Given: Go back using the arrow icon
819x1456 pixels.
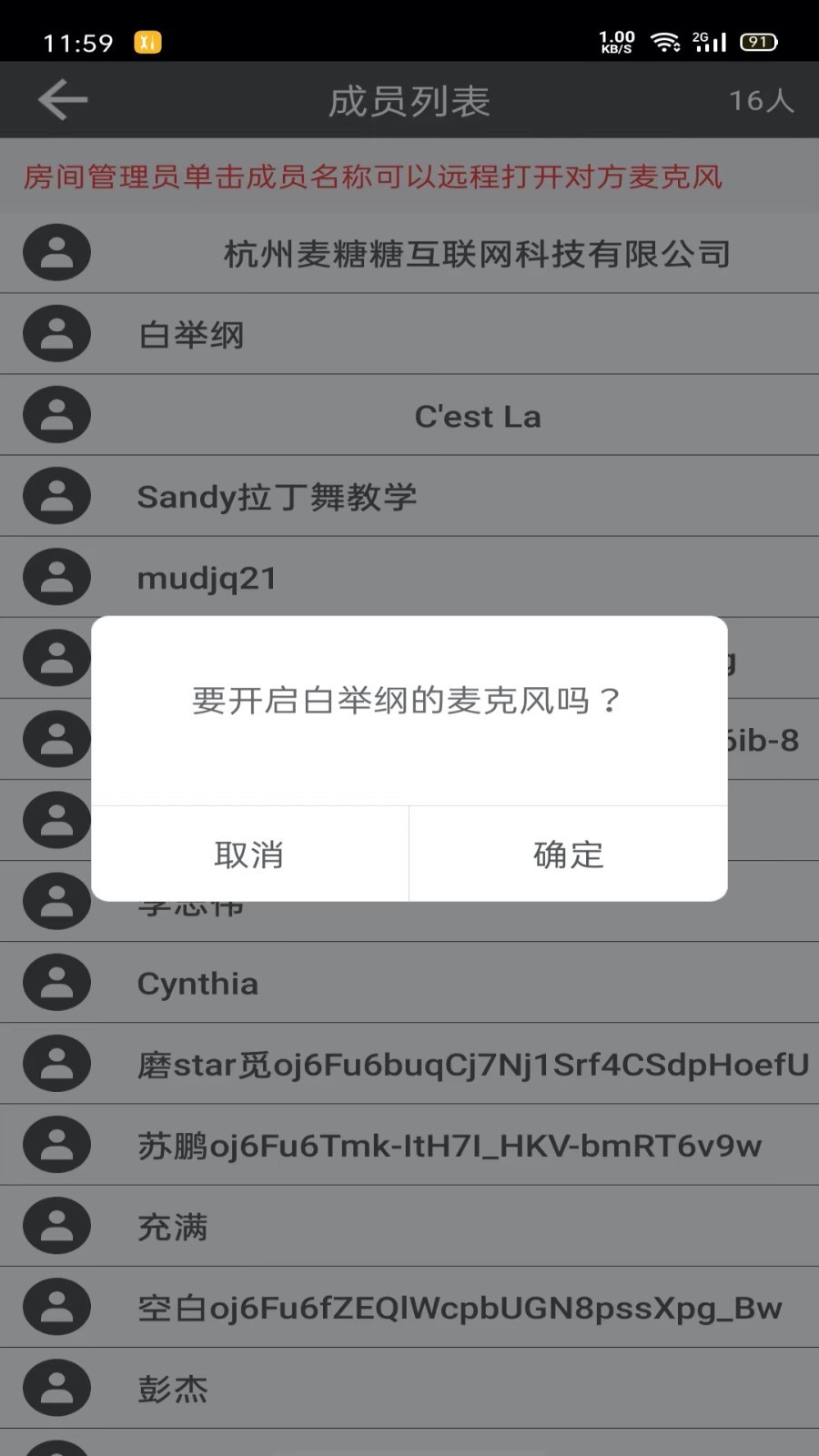Looking at the screenshot, I should click(x=63, y=99).
